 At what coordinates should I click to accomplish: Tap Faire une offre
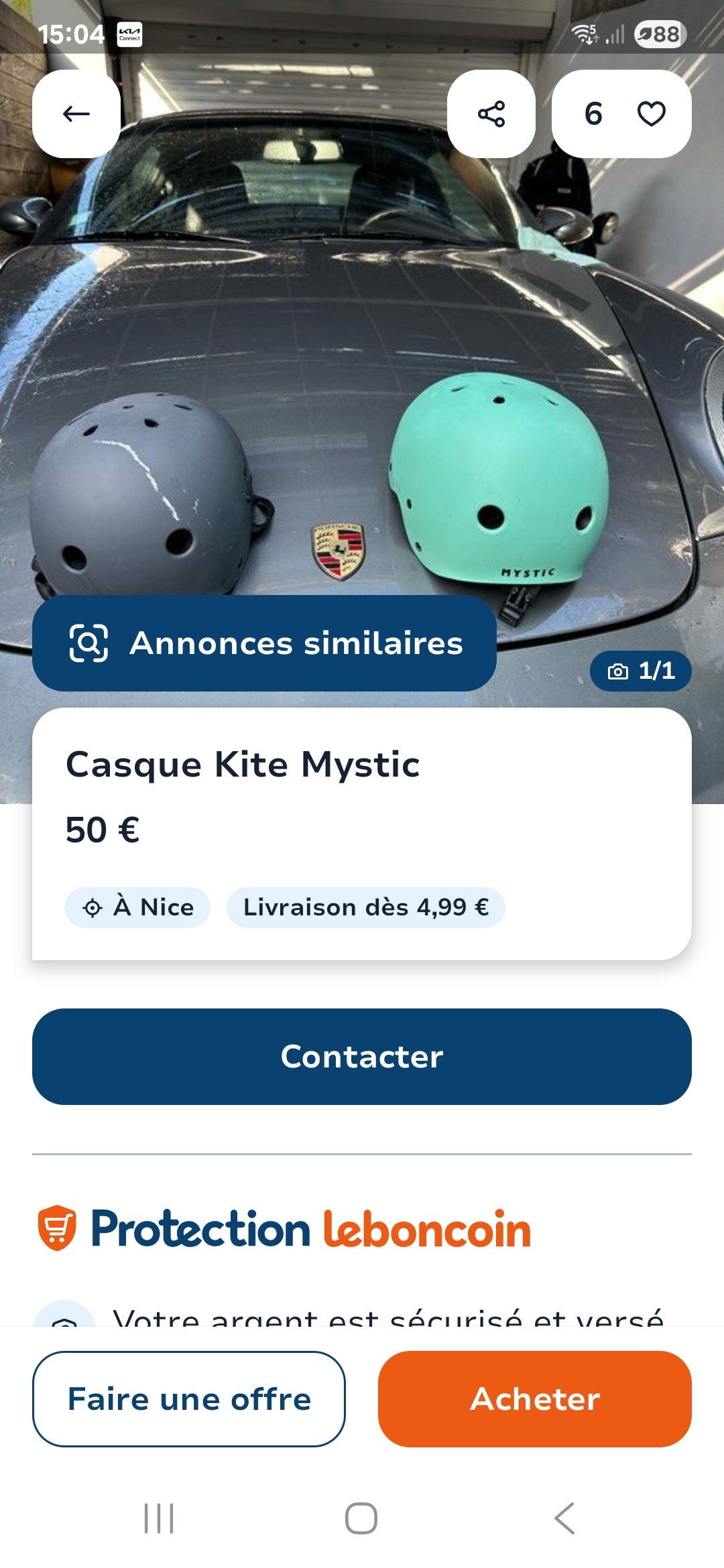pos(189,1399)
